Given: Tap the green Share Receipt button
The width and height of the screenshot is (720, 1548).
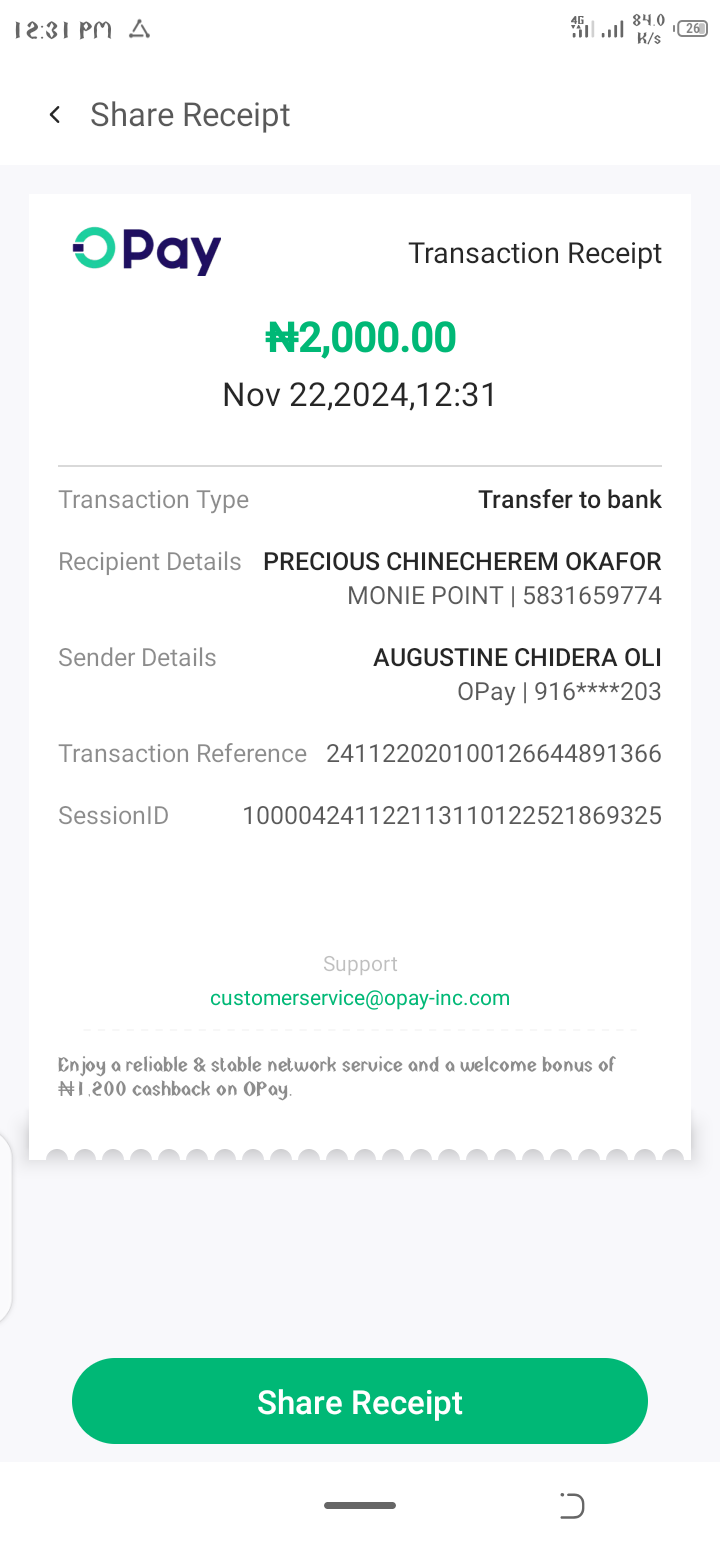Looking at the screenshot, I should pyautogui.click(x=360, y=1401).
